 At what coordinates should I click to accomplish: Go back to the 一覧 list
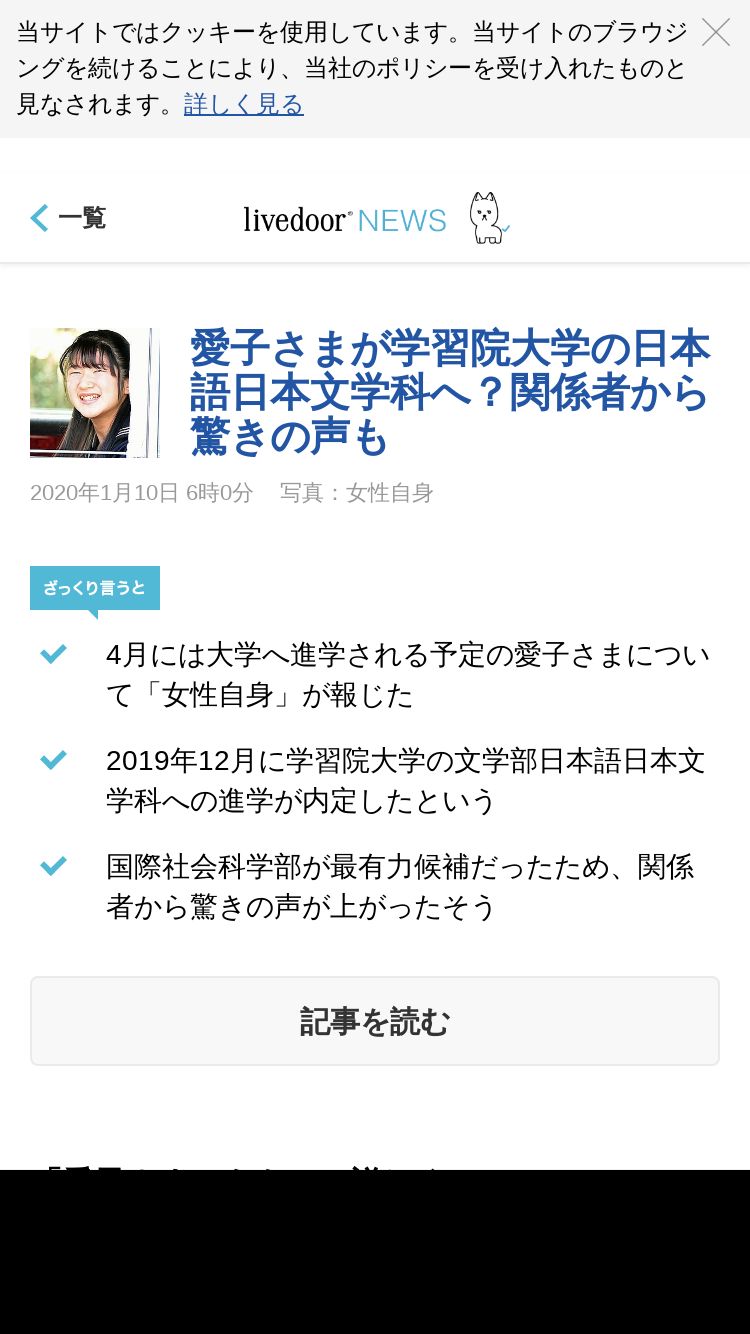(68, 218)
